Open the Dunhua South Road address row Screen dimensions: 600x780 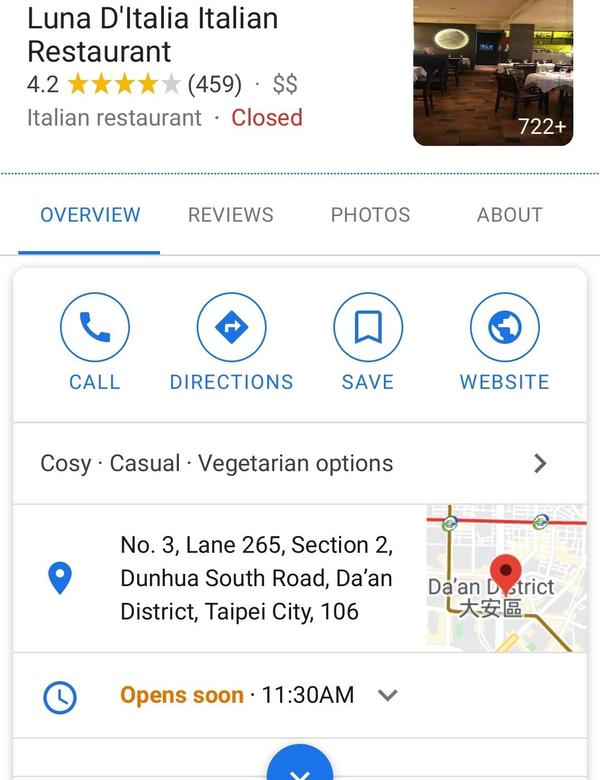click(255, 578)
